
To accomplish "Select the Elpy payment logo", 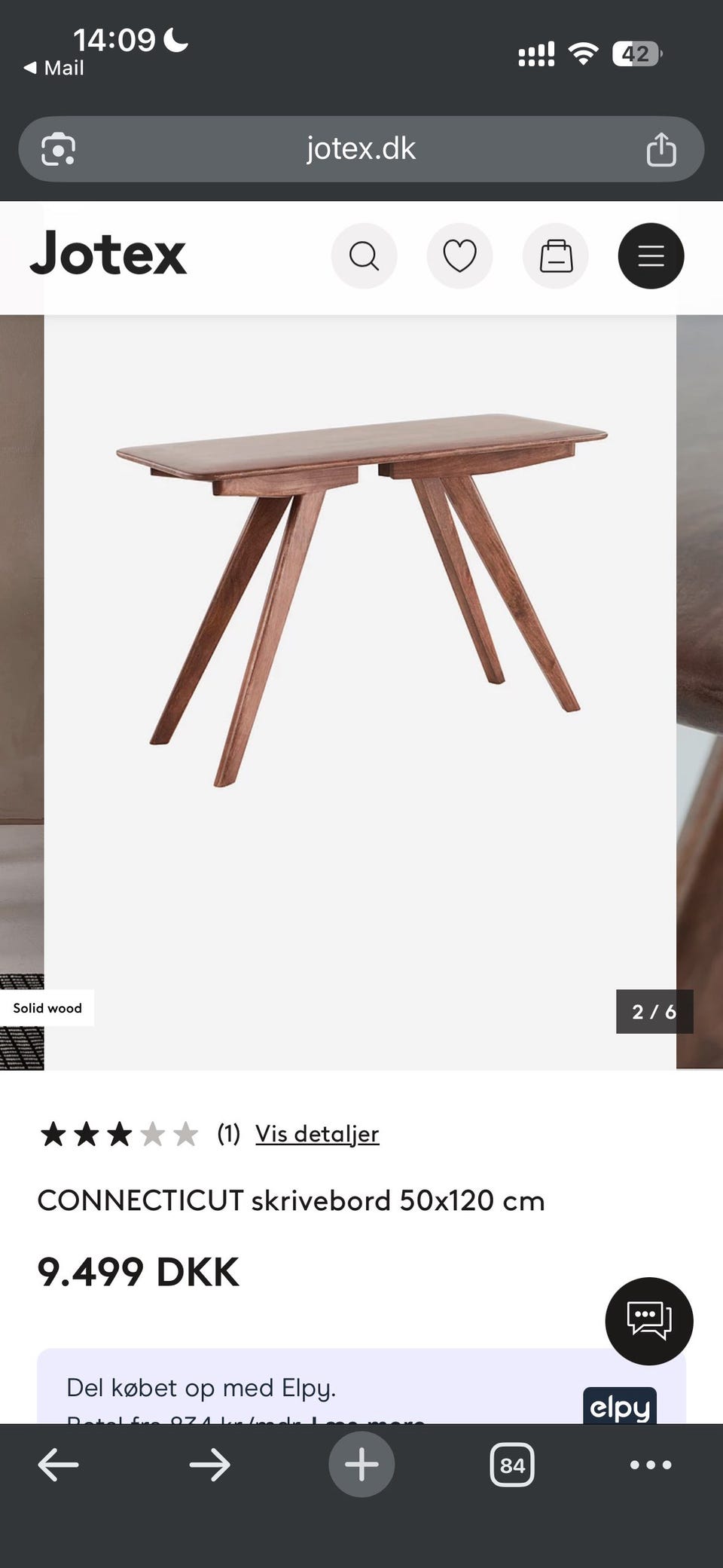I will (x=619, y=1404).
